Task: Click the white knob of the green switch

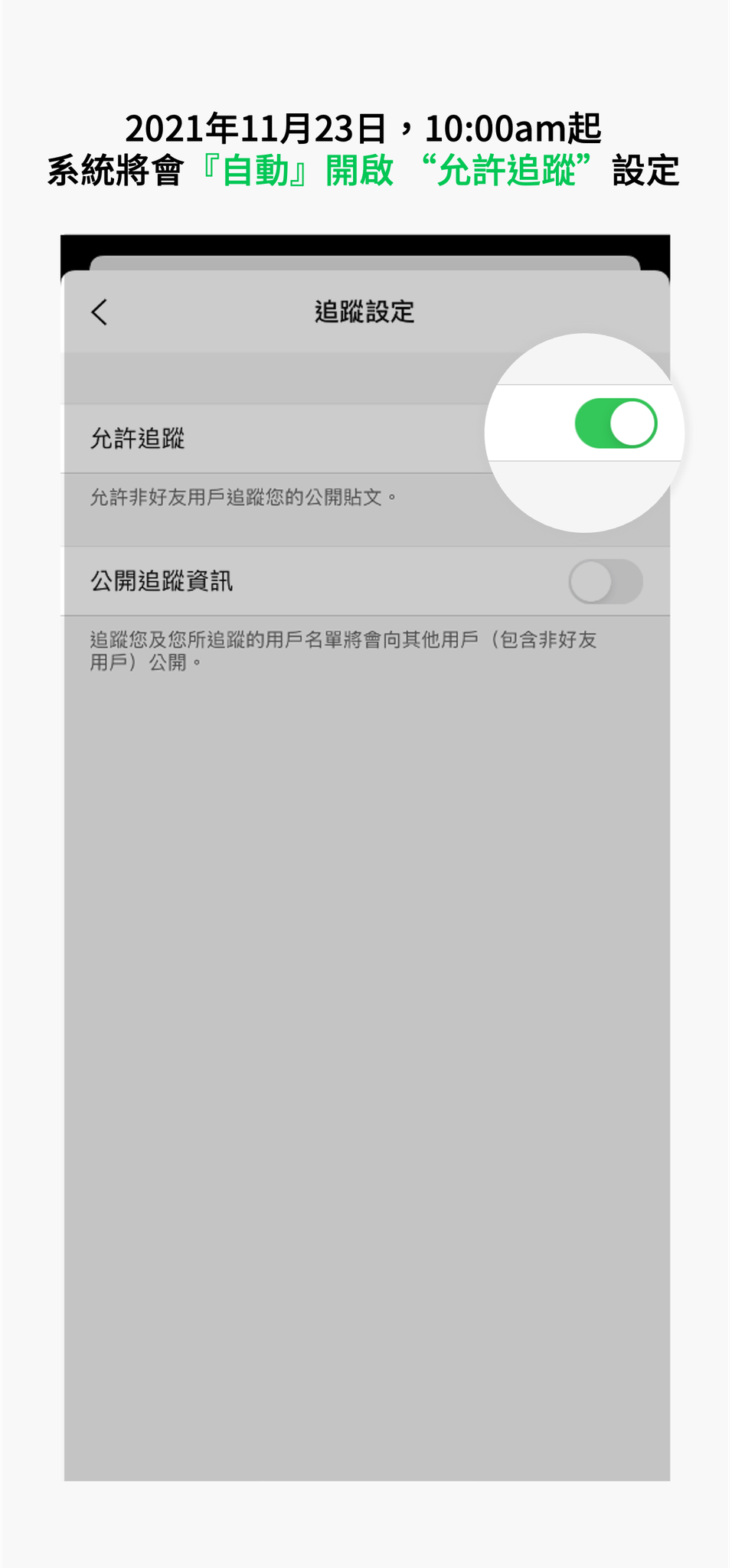Action: [x=634, y=421]
